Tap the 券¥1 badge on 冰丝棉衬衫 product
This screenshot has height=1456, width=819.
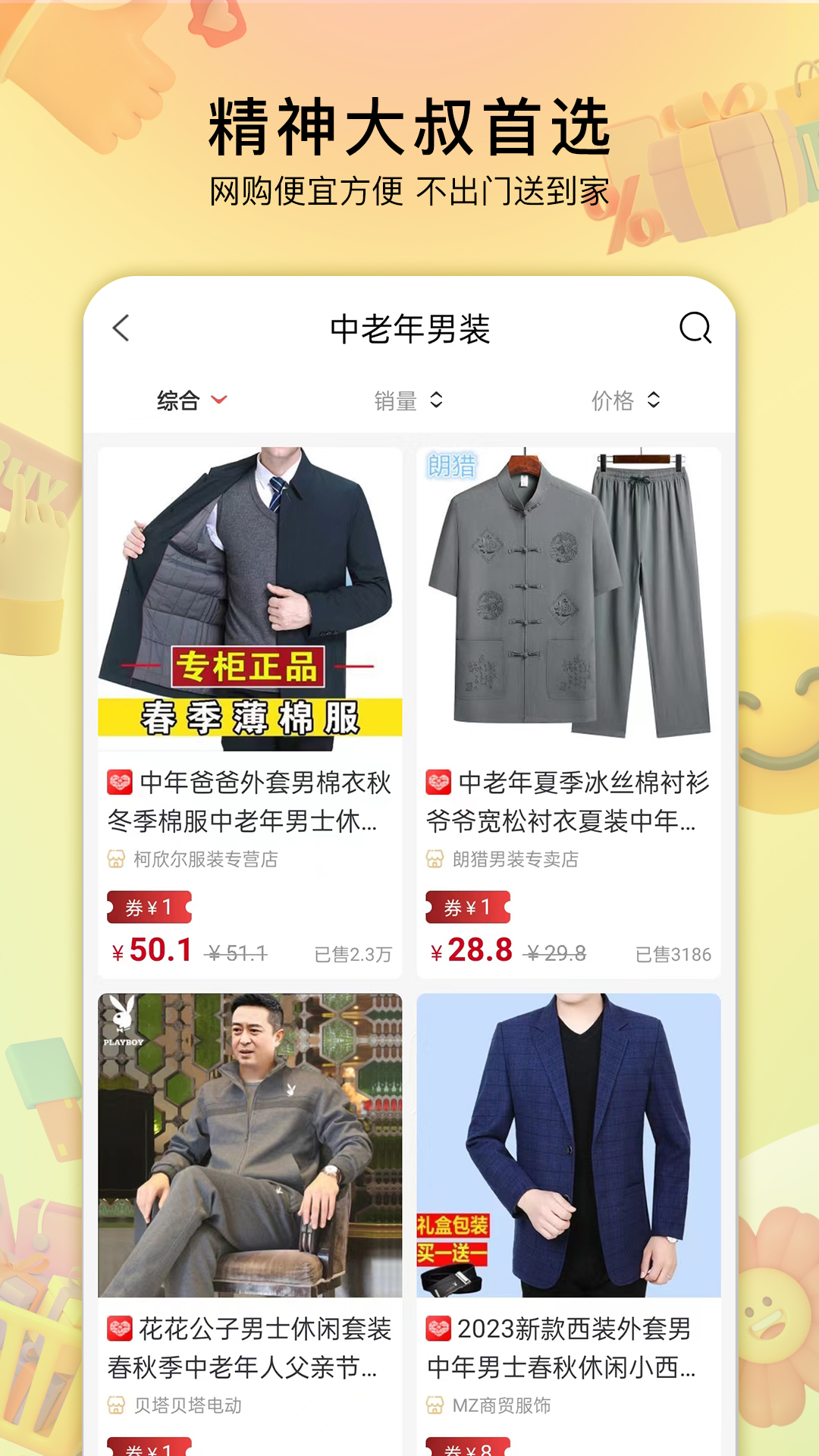click(469, 906)
